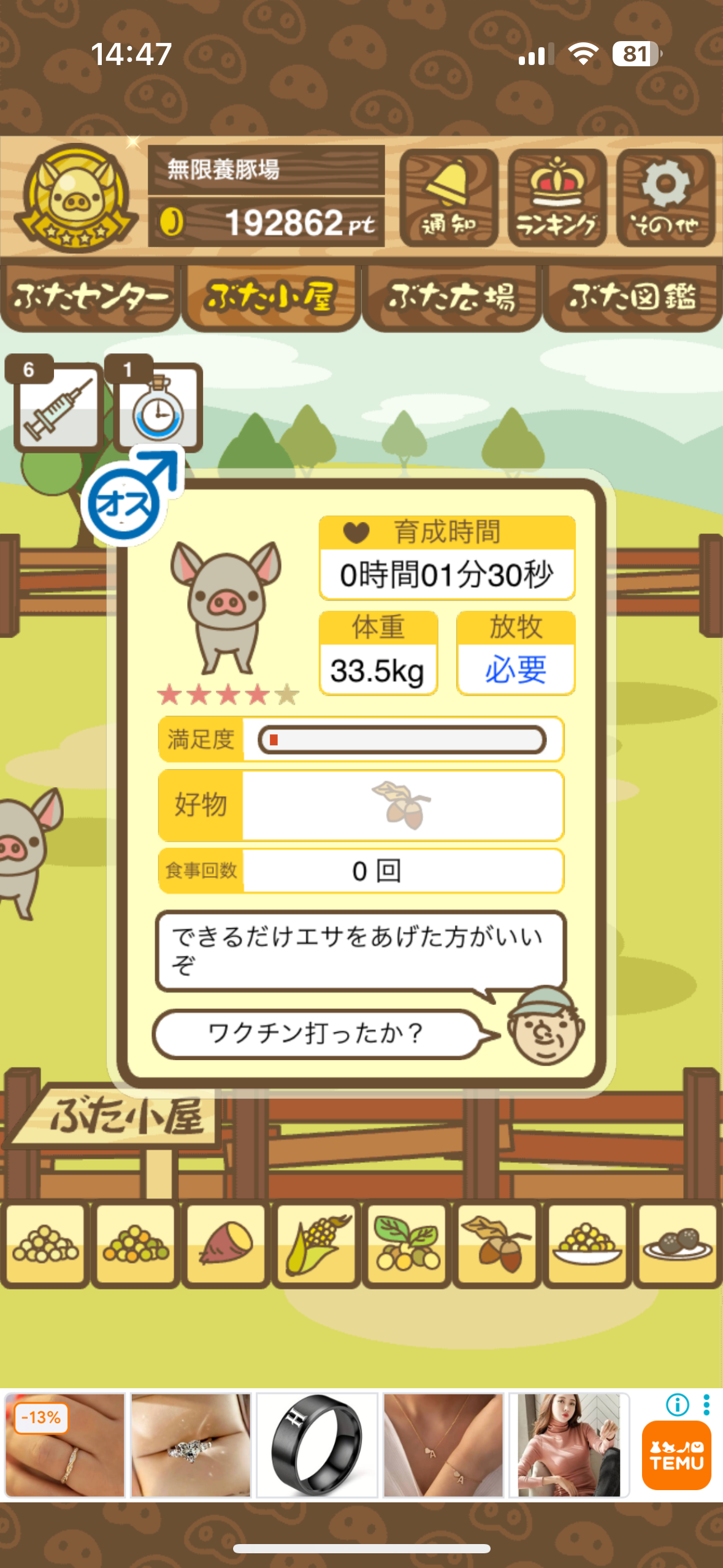Open the ランキング ranking button
Viewport: 723px width, 1568px height.
point(557,198)
